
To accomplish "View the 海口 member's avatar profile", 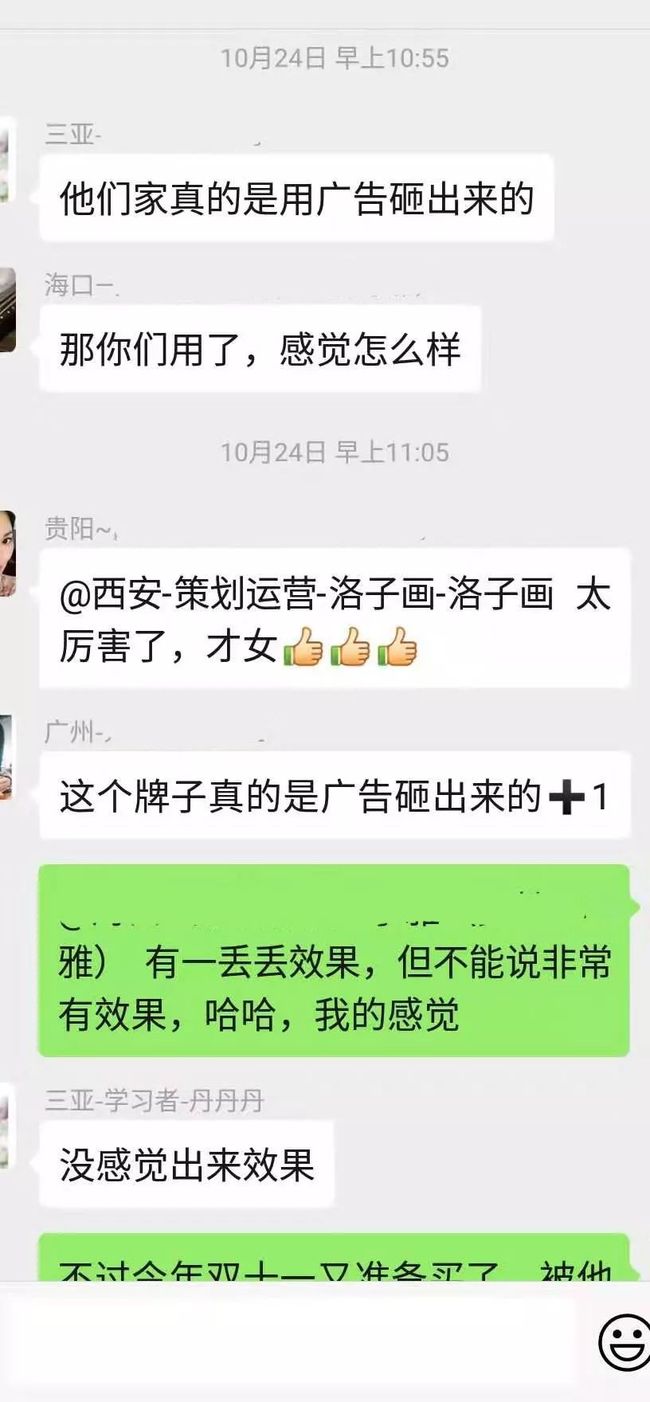I will pyautogui.click(x=7, y=309).
